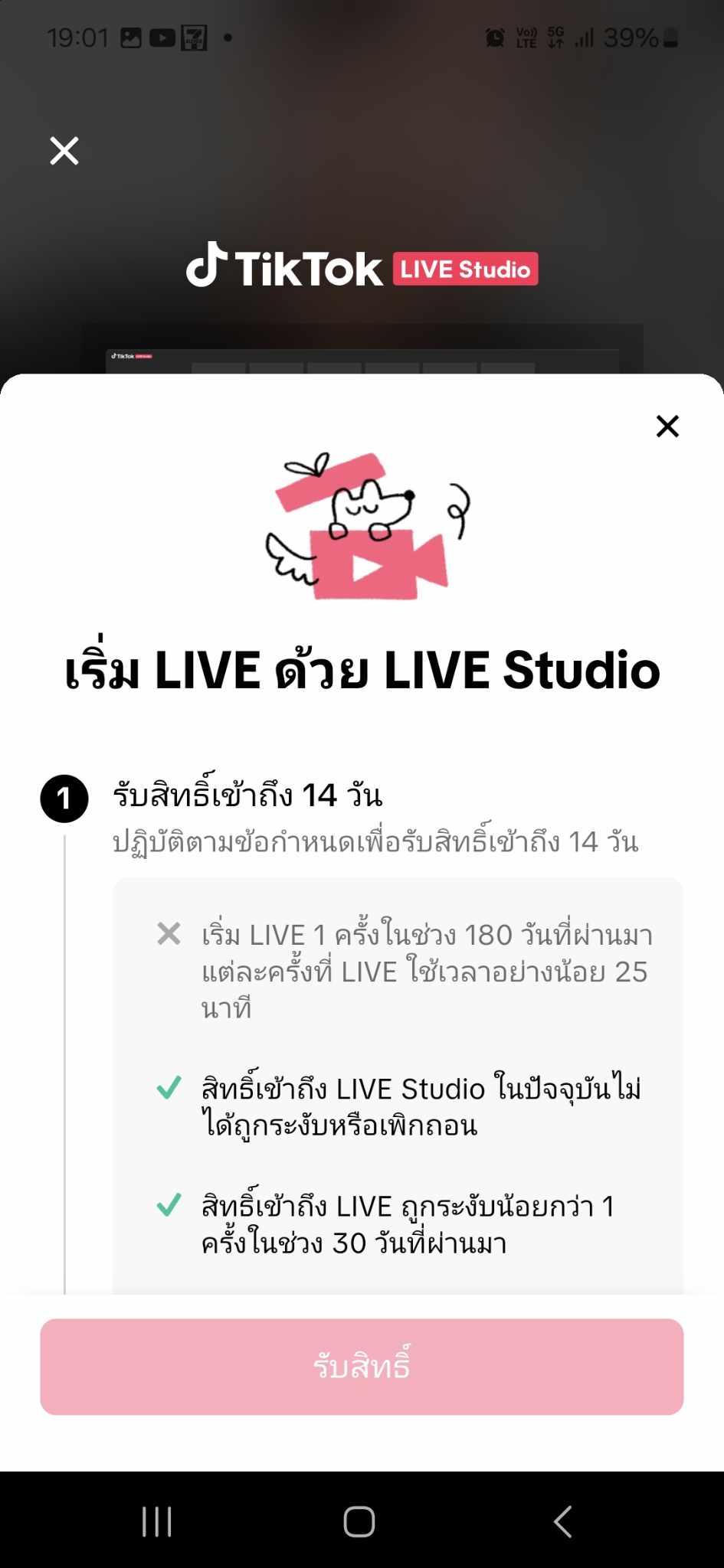This screenshot has width=724, height=1568.
Task: Go back using the system back button
Action: [563, 1521]
